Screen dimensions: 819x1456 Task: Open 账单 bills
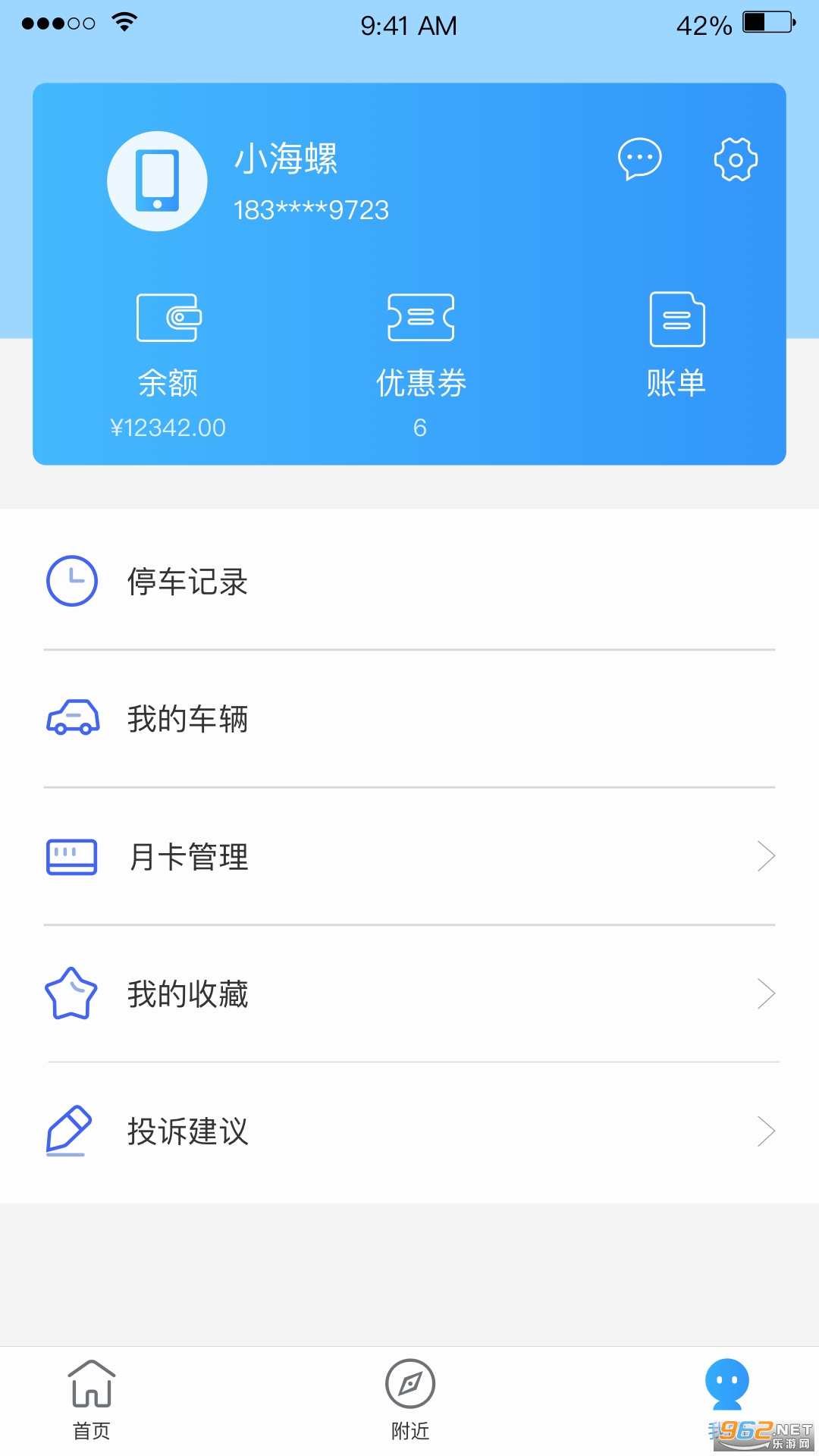(x=676, y=347)
